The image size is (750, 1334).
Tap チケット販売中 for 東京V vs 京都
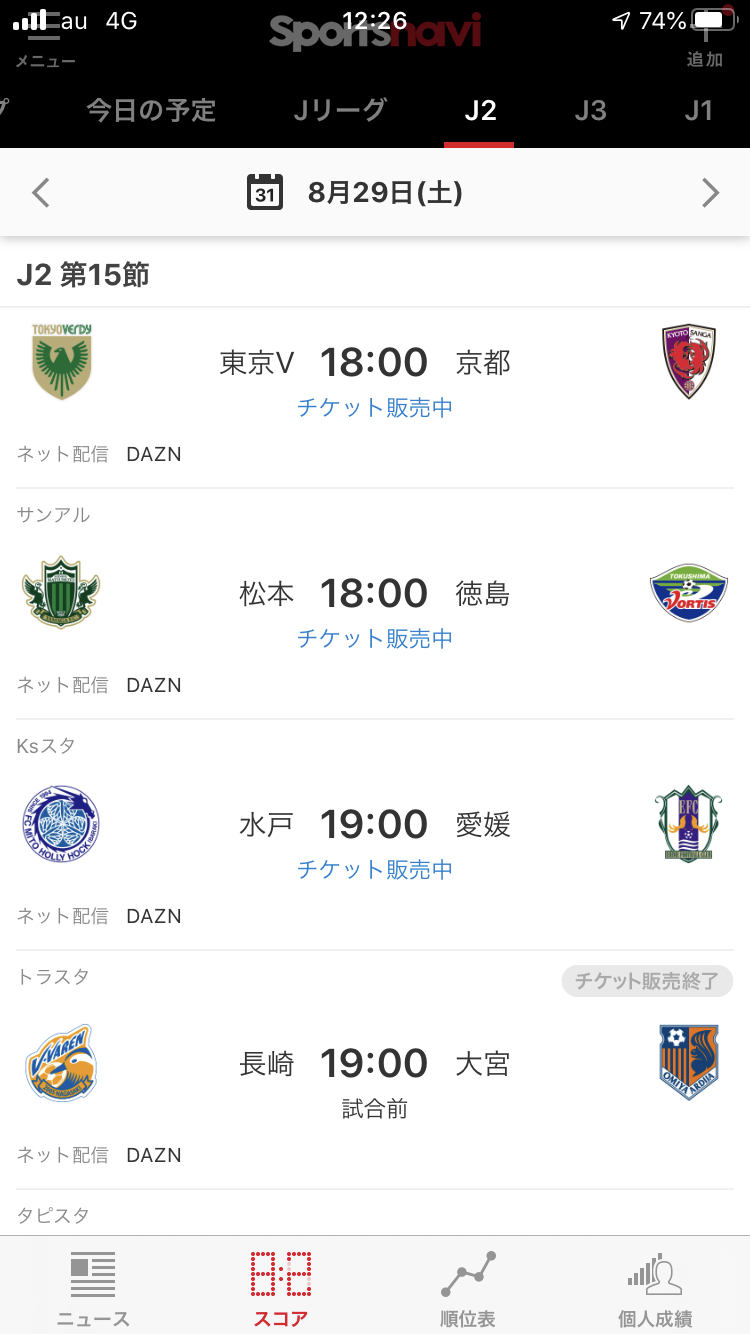click(375, 408)
